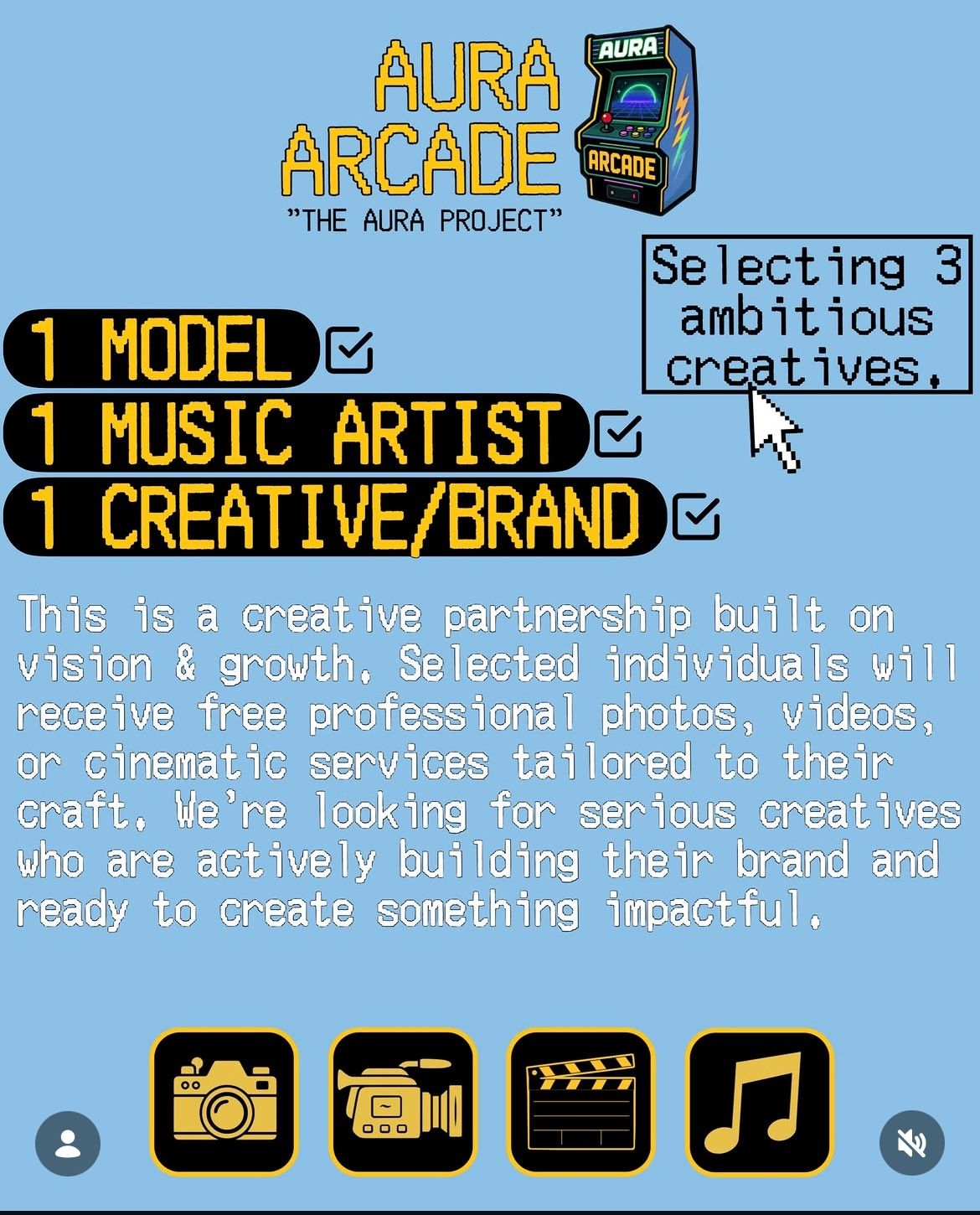980x1215 pixels.
Task: Unmute the video sound
Action: [x=912, y=1143]
